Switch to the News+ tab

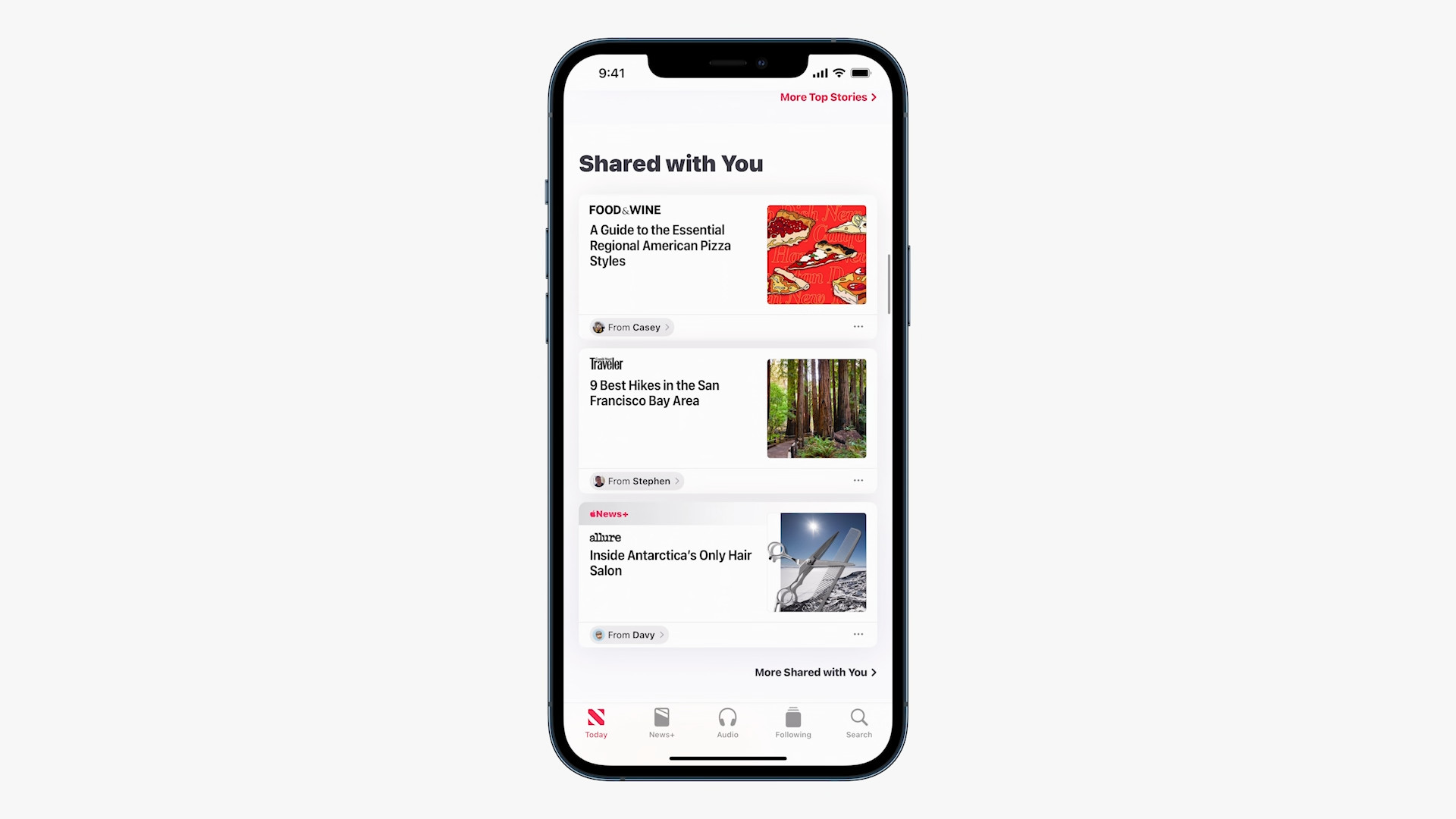tap(661, 723)
